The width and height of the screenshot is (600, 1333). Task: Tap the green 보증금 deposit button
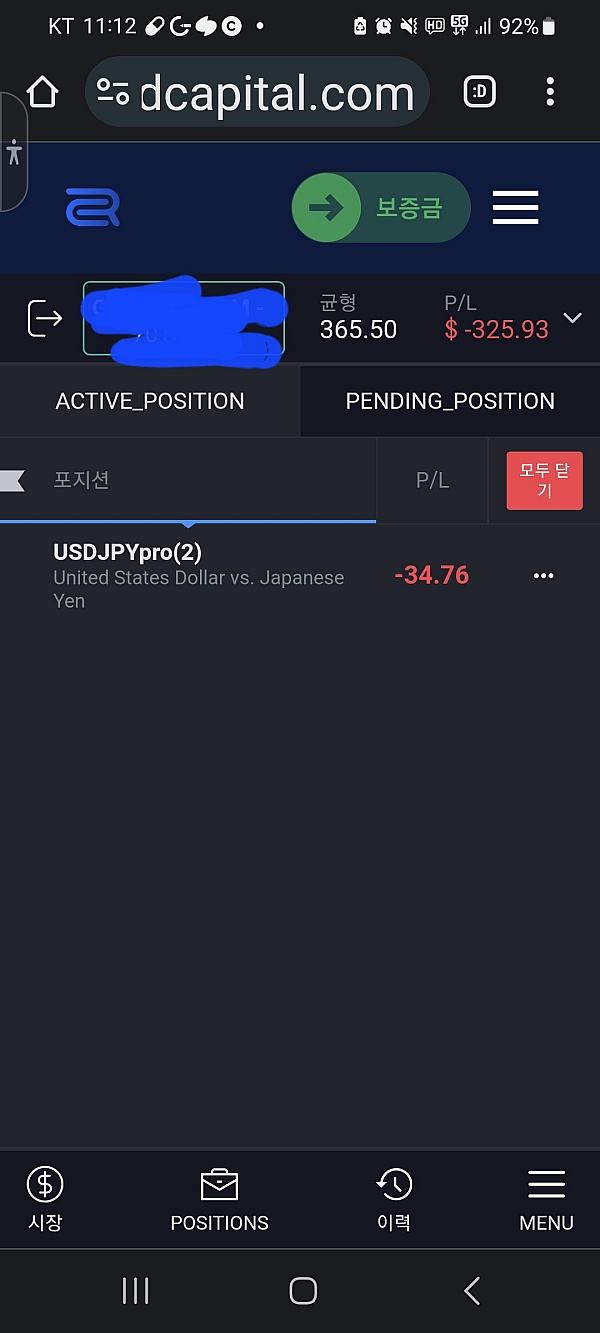[x=380, y=208]
